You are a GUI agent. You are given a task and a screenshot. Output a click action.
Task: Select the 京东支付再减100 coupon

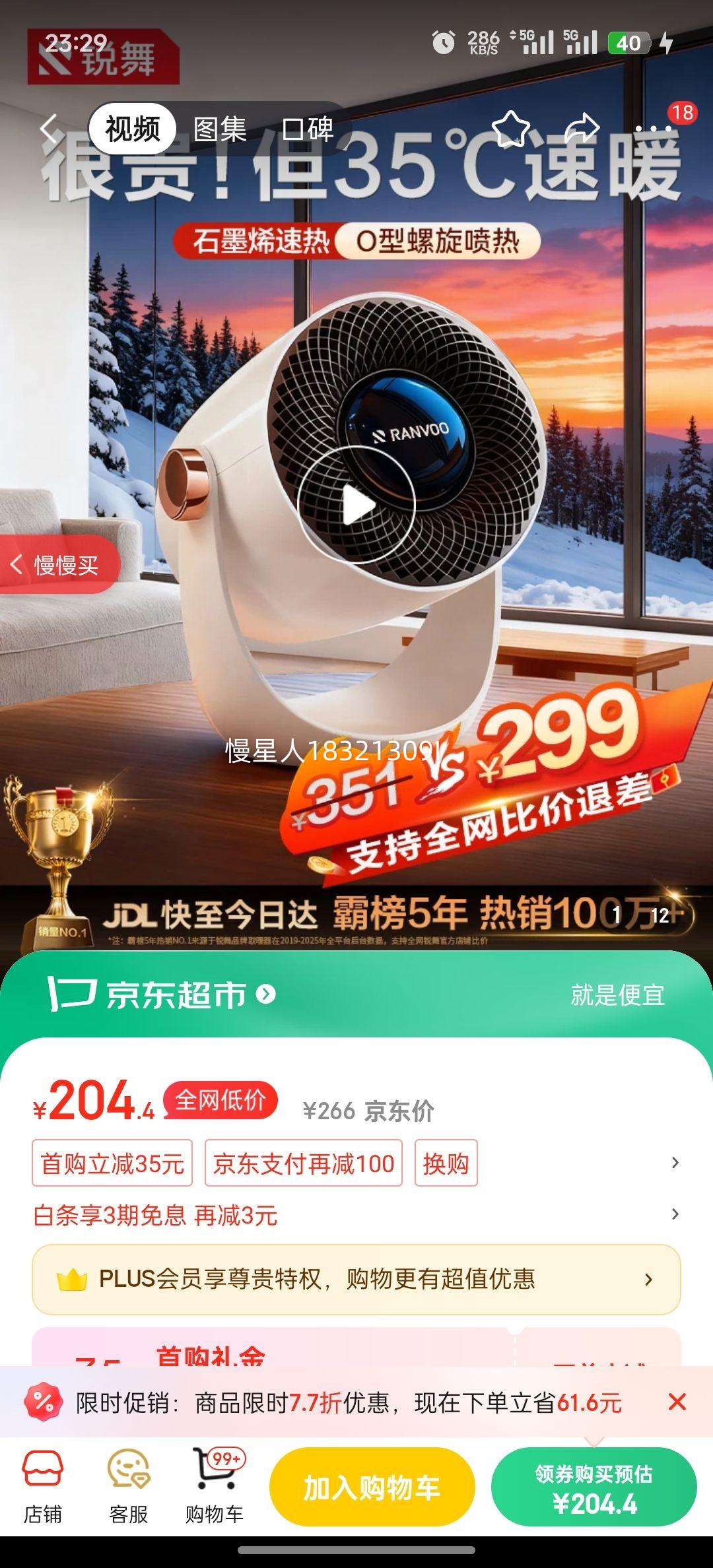tap(302, 1163)
